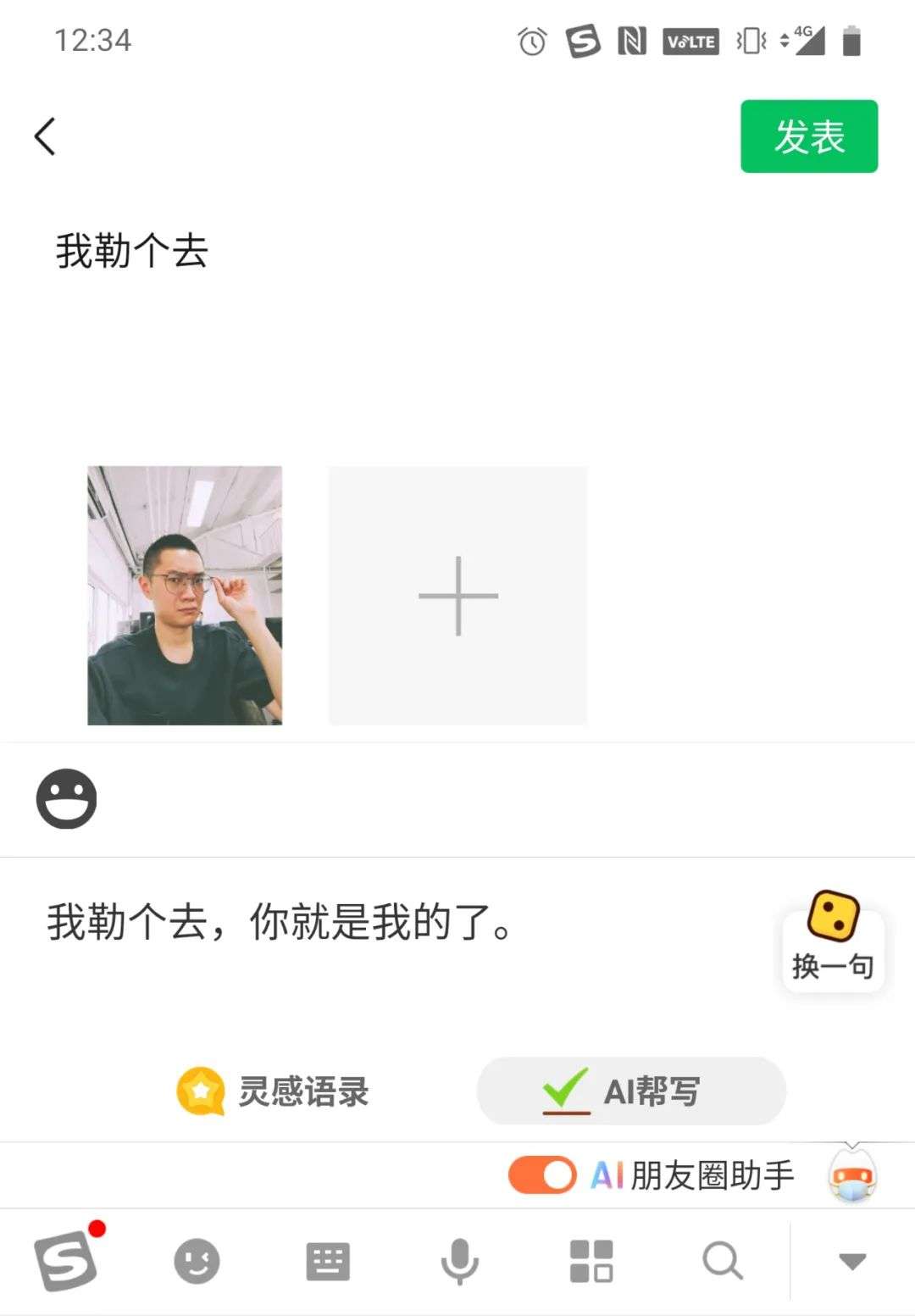Start voice input with the microphone
This screenshot has width=915, height=1316.
[459, 1261]
